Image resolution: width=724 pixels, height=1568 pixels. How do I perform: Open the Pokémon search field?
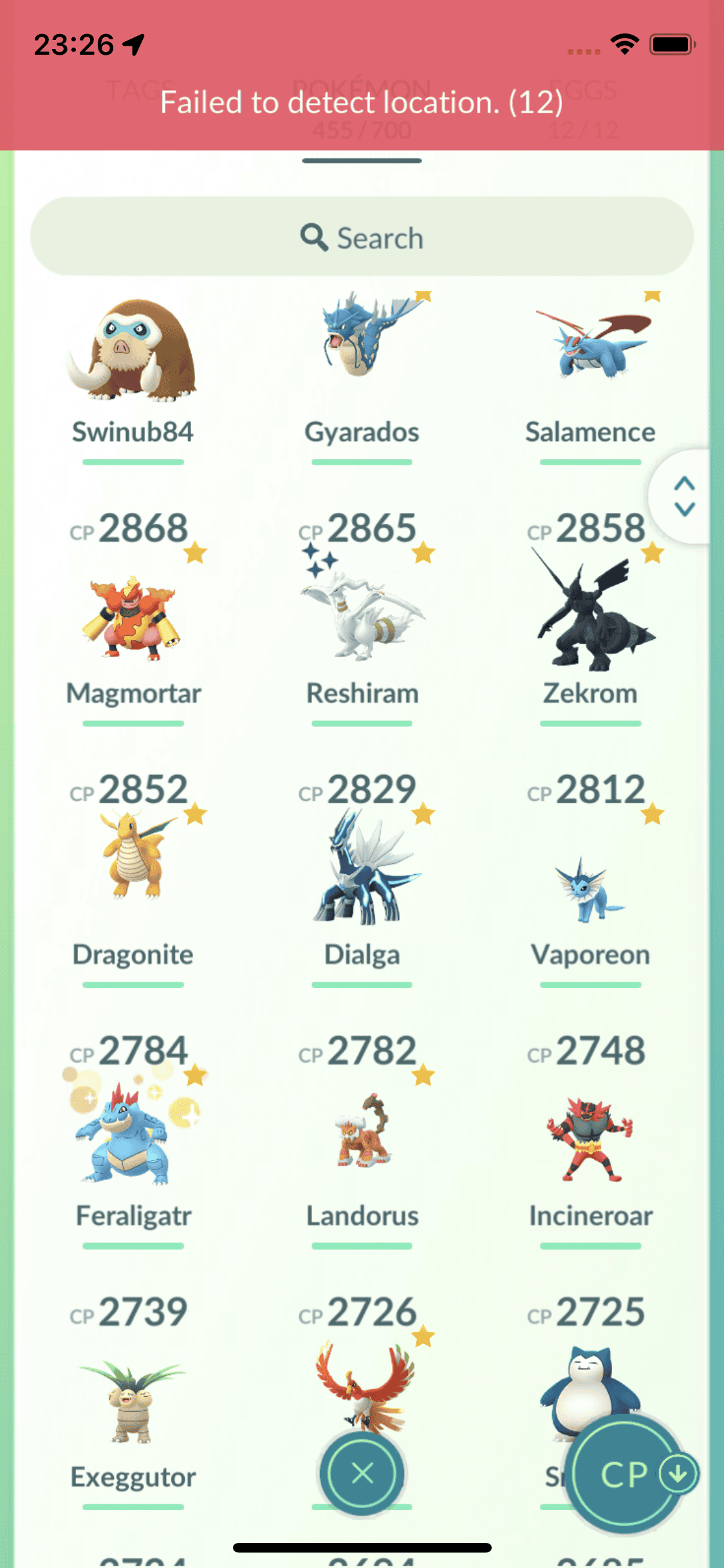pos(362,238)
